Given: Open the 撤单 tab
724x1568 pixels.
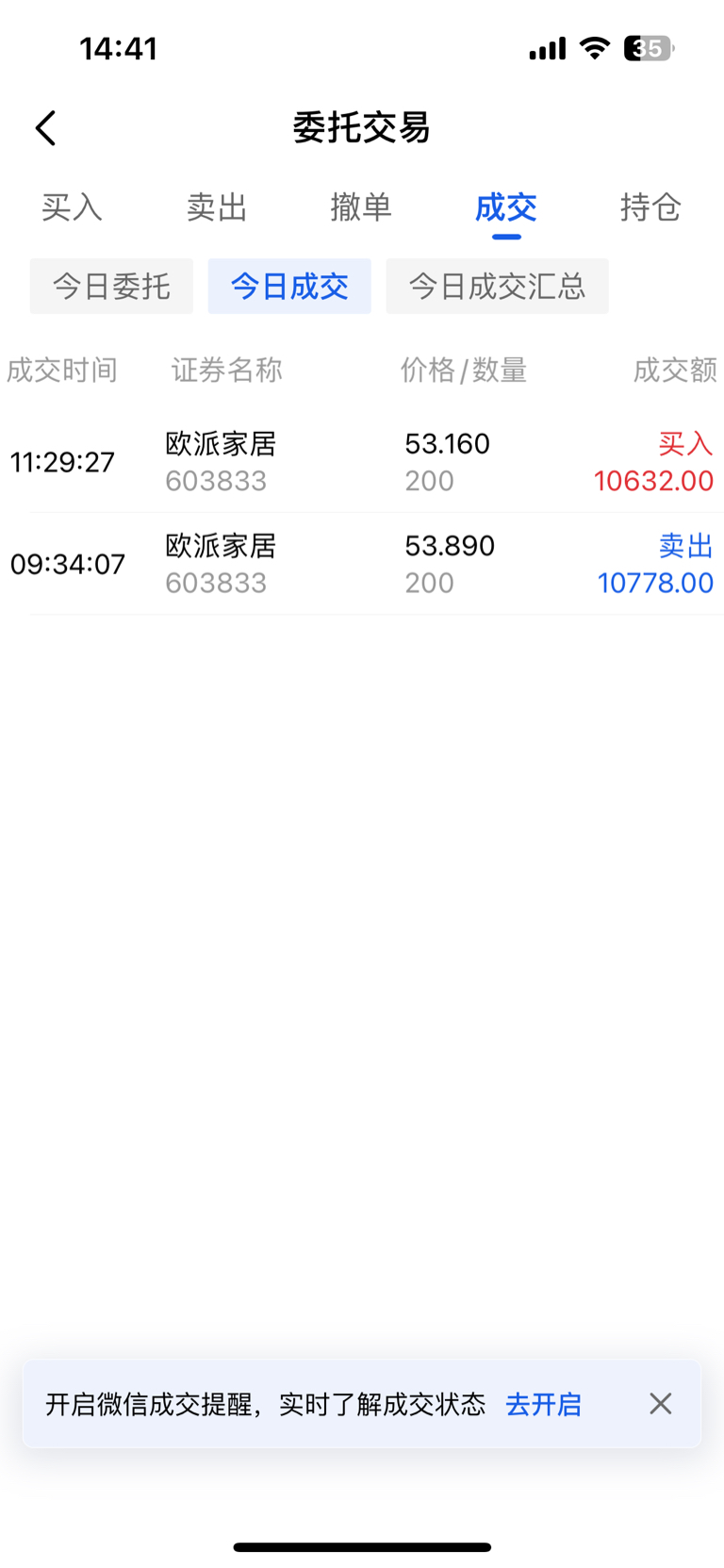Looking at the screenshot, I should click(x=361, y=207).
